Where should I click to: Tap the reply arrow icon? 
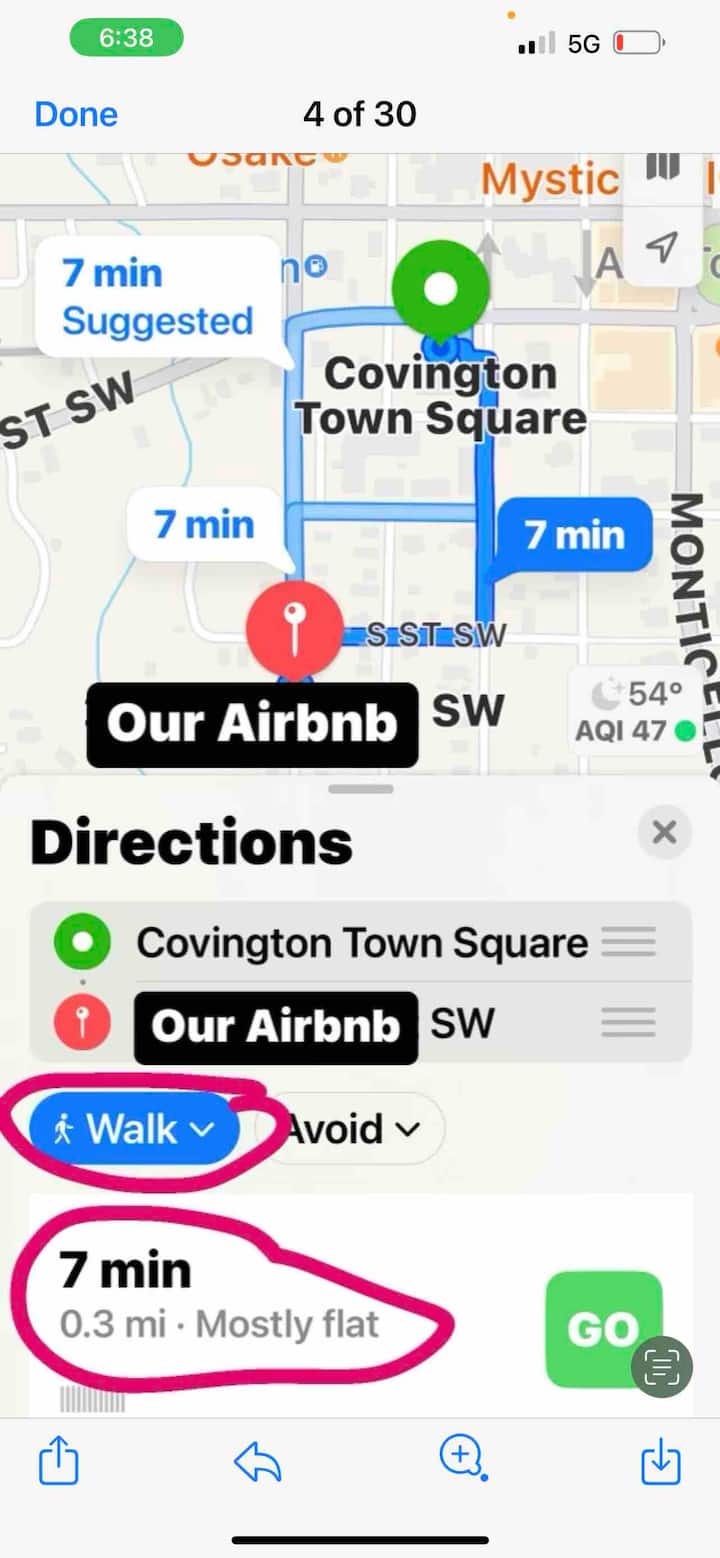(258, 1462)
